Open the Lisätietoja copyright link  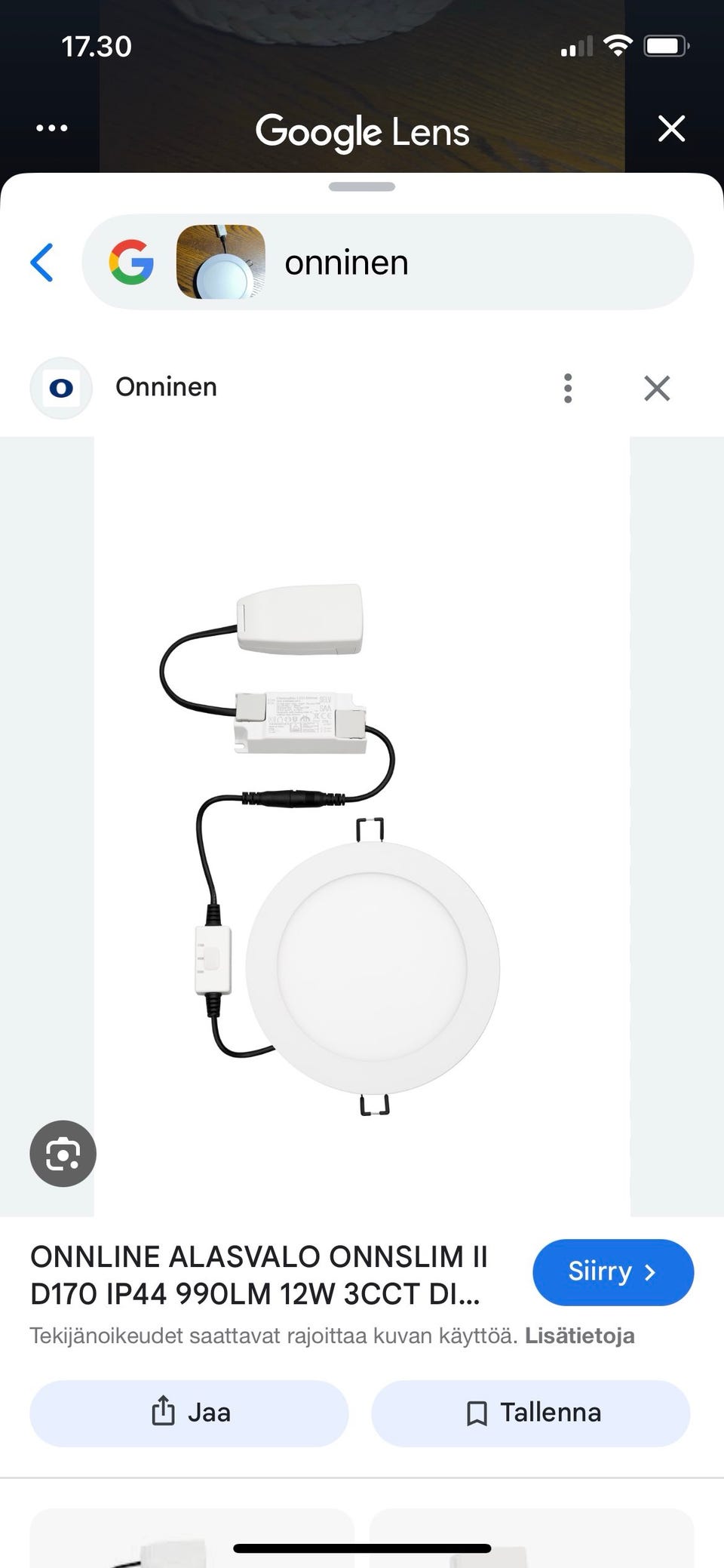[x=579, y=1336]
